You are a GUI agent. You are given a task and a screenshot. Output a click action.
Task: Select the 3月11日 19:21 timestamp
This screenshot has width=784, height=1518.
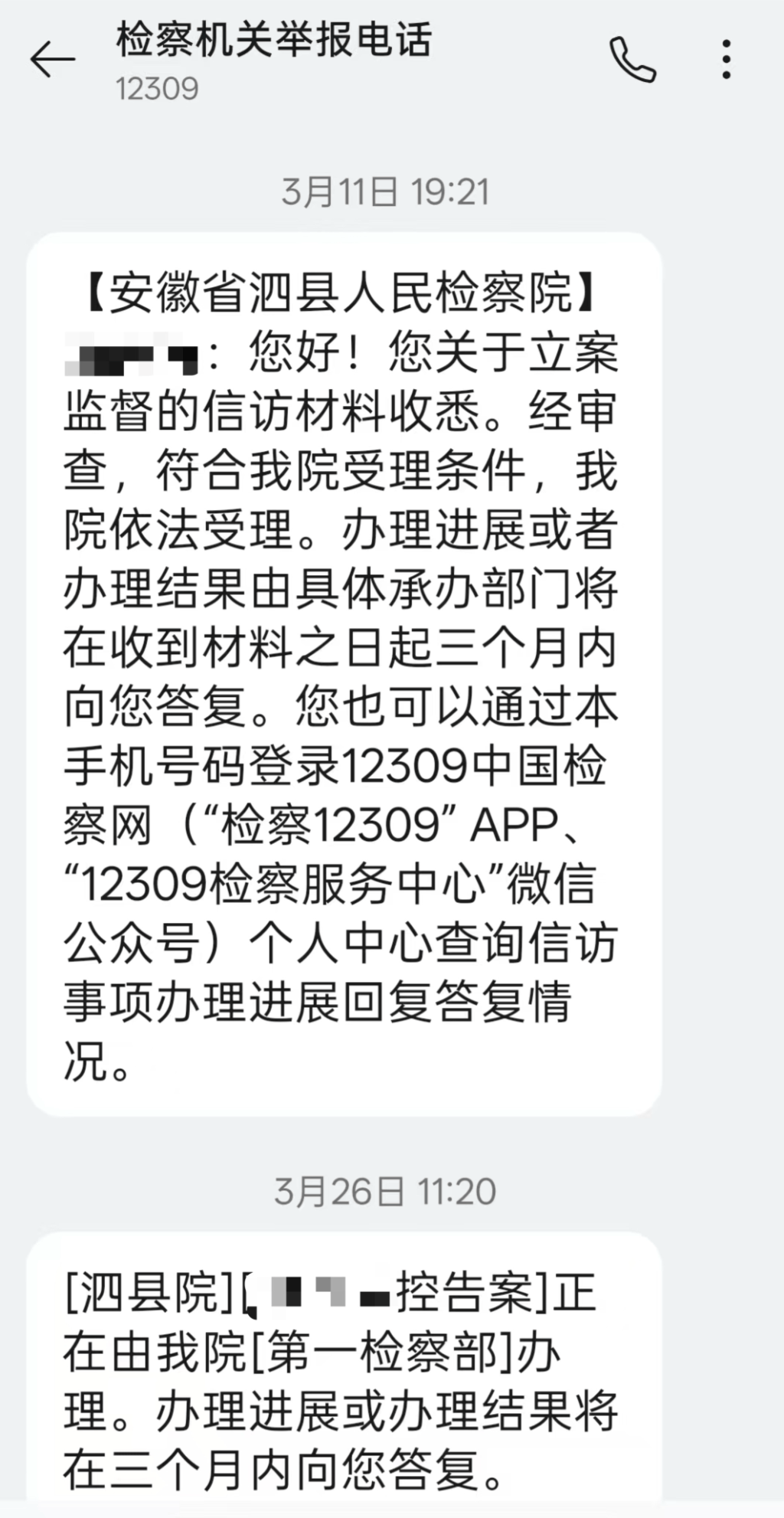point(387,191)
